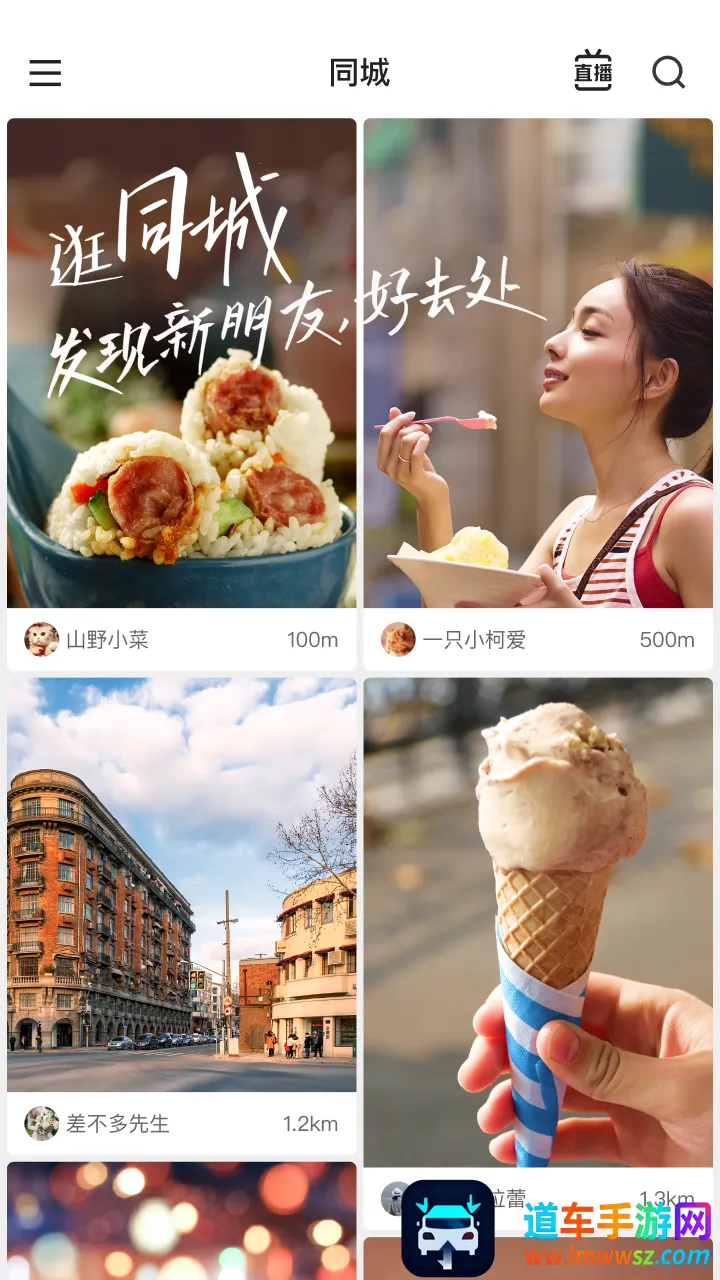Visit 一只小柯爱's profile avatar

(x=398, y=639)
